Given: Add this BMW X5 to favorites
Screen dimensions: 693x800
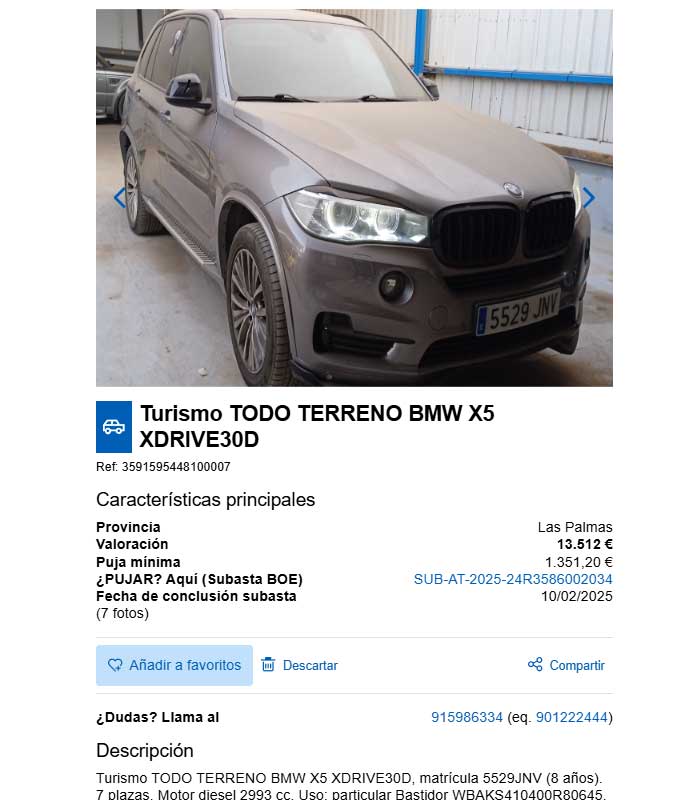Looking at the screenshot, I should (175, 665).
